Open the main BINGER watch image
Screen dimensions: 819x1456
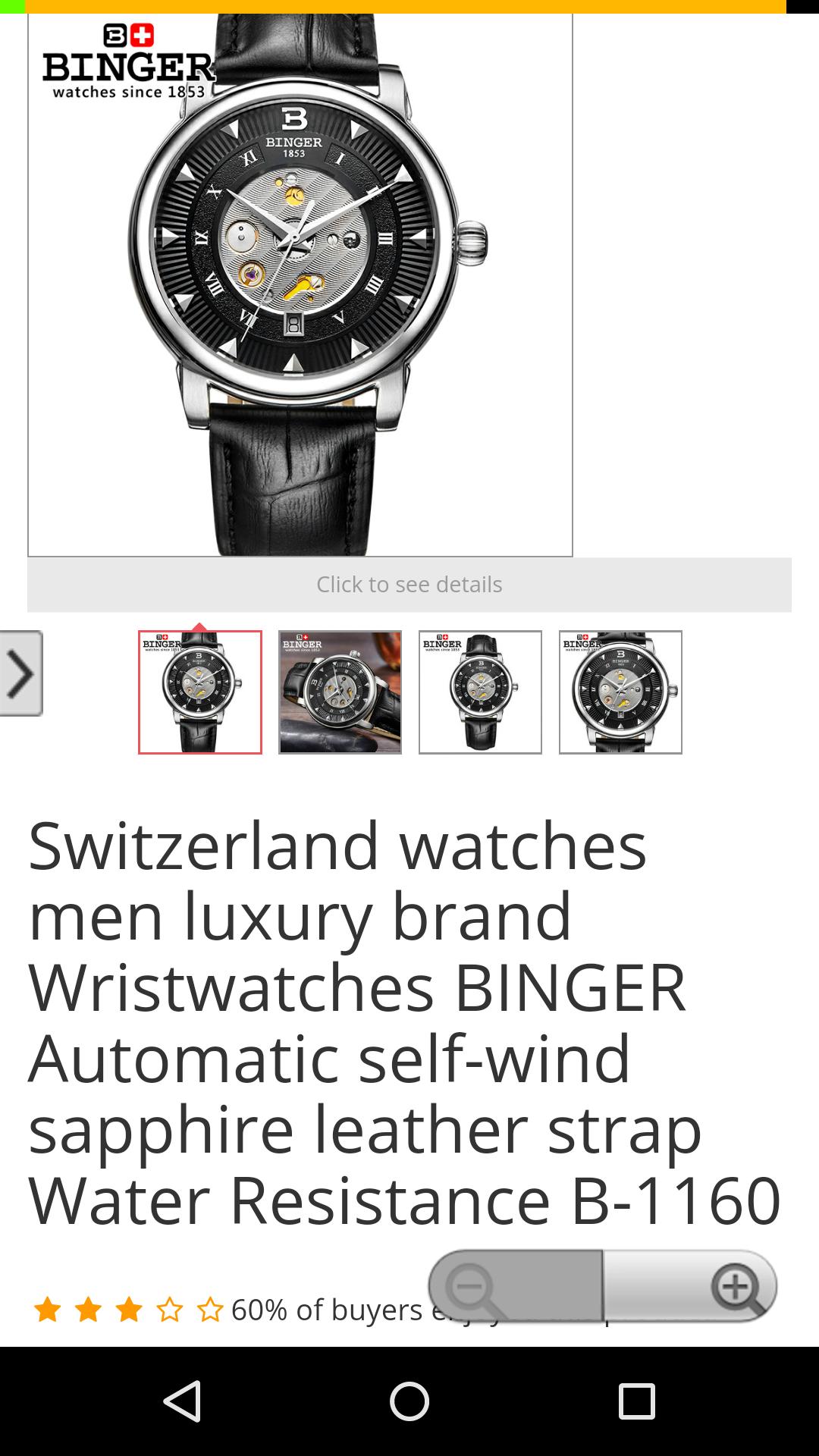click(x=300, y=284)
